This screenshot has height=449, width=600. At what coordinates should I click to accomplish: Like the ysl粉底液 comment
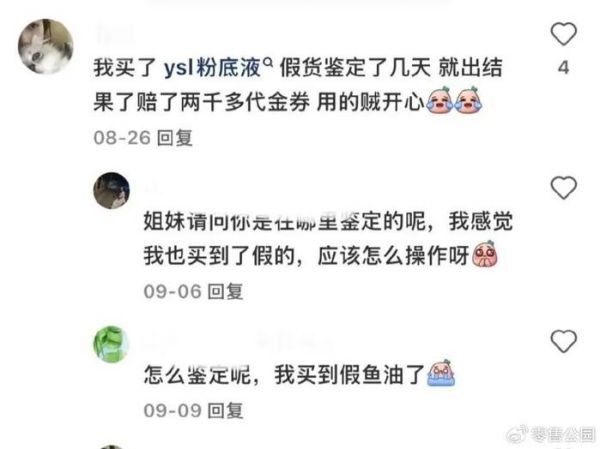coord(564,35)
